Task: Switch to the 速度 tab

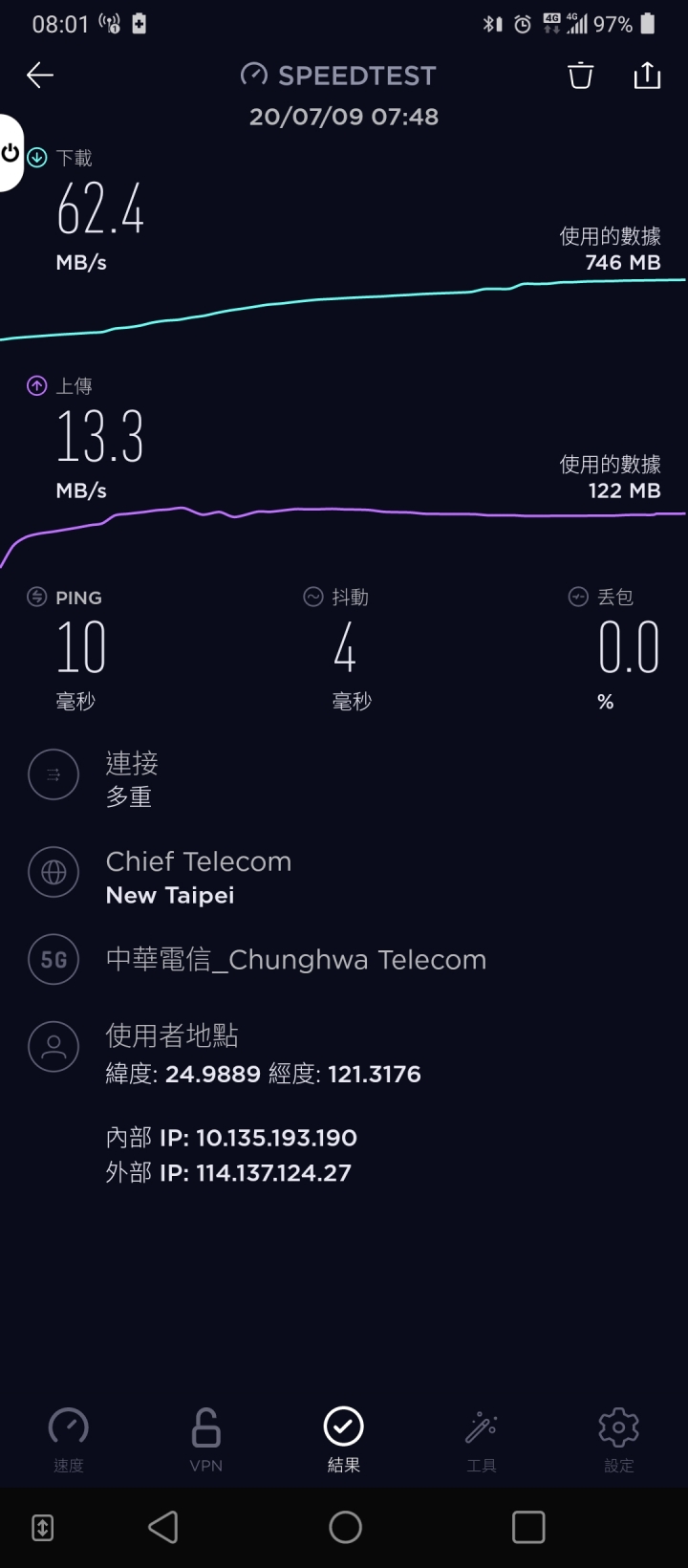Action: 69,1440
